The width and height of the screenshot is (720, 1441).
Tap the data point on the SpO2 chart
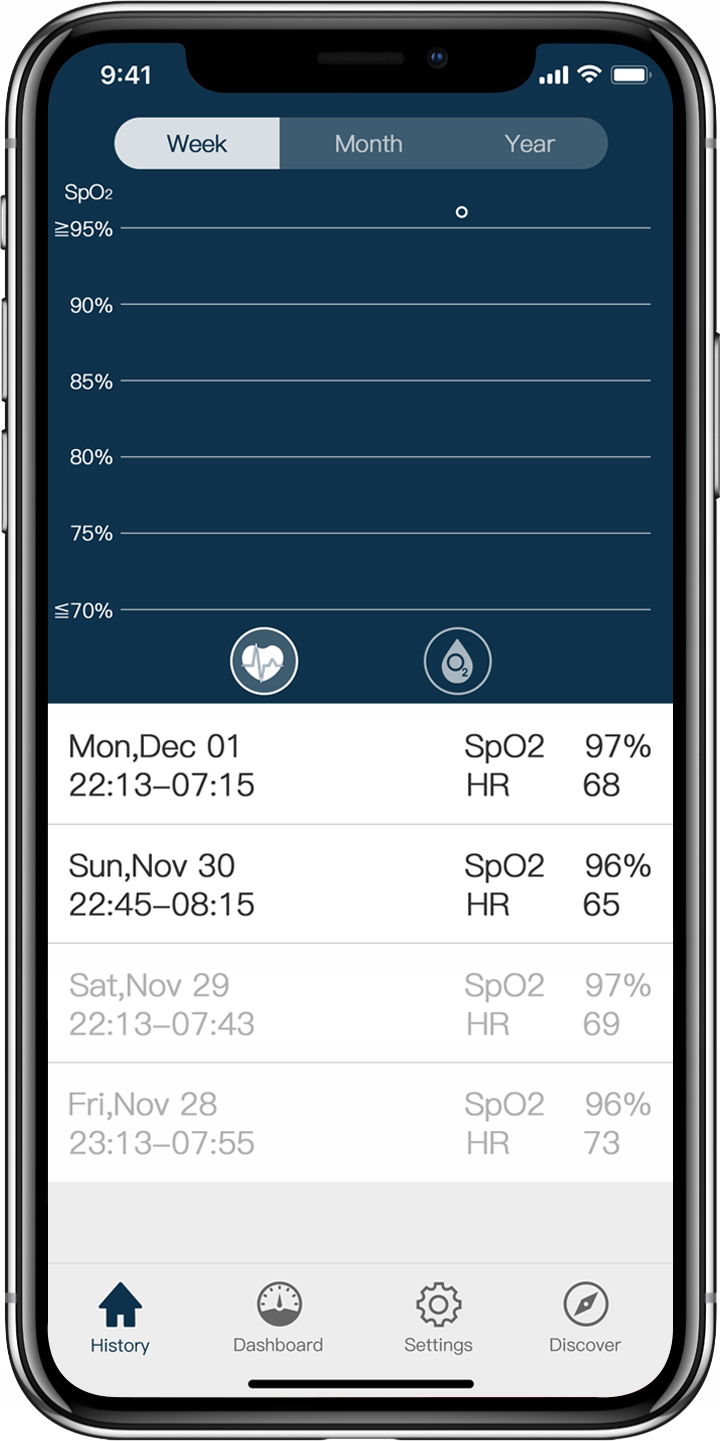click(x=461, y=212)
